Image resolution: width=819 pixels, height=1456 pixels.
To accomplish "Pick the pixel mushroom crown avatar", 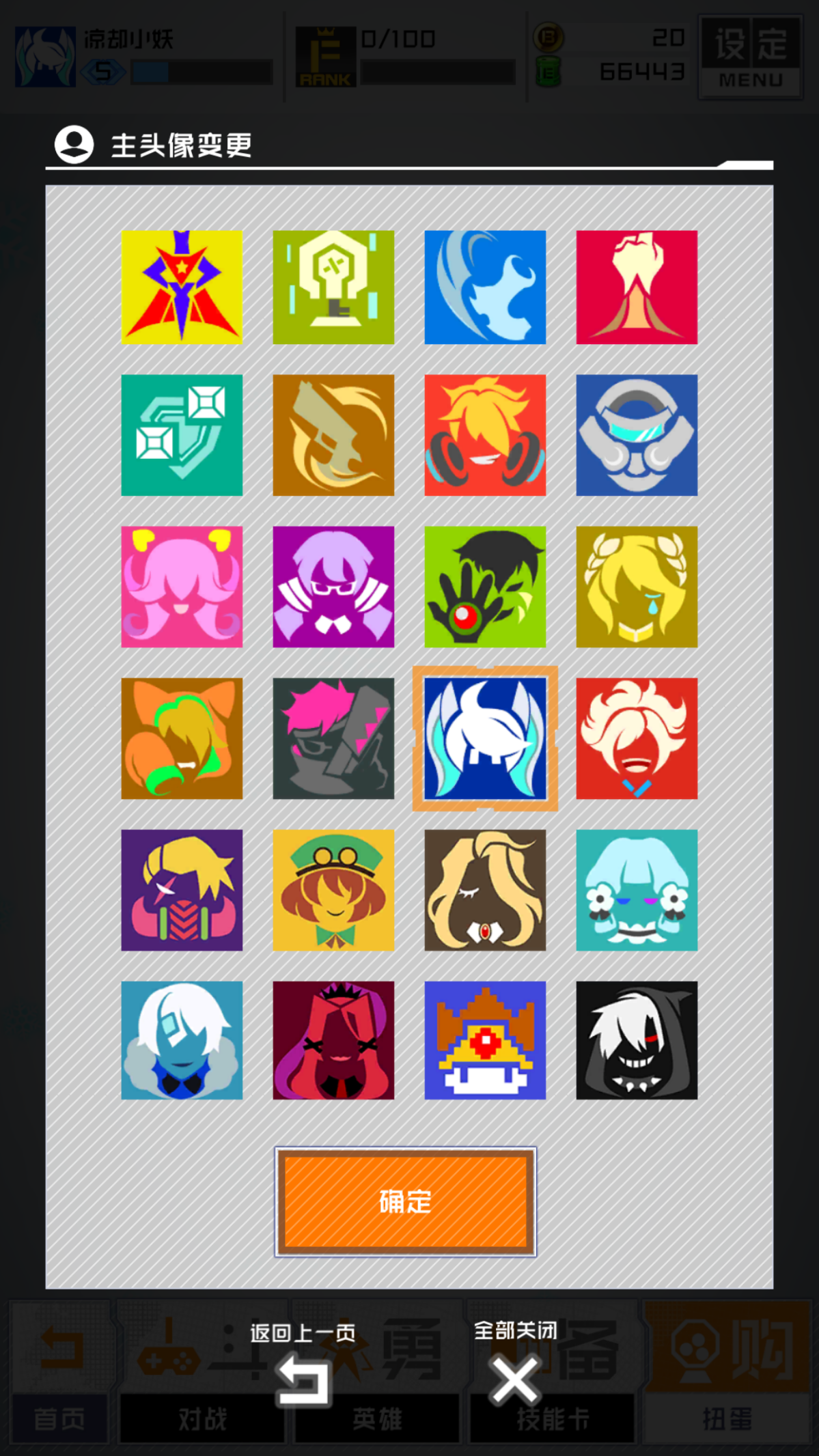I will tap(485, 1040).
